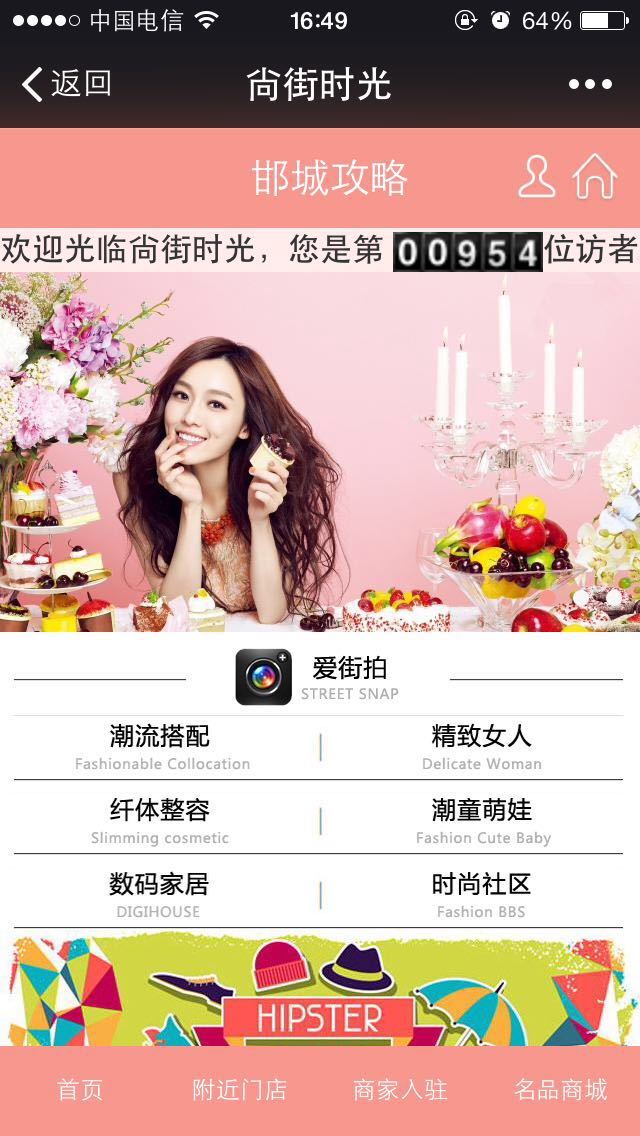Open 潮流搭配 Fashionable Collocation
This screenshot has width=640, height=1136.
tap(162, 748)
